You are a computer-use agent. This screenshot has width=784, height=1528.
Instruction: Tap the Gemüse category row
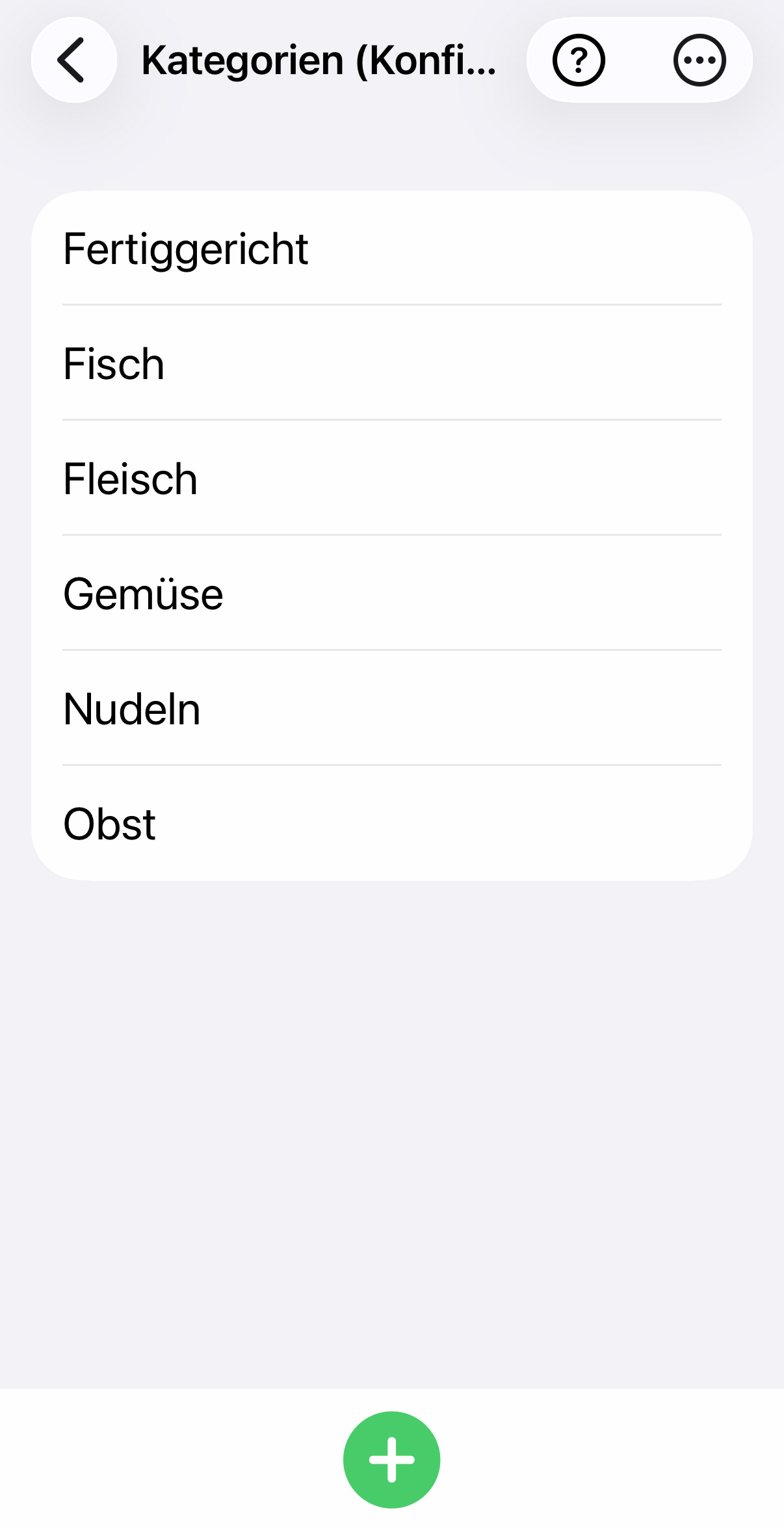point(391,594)
